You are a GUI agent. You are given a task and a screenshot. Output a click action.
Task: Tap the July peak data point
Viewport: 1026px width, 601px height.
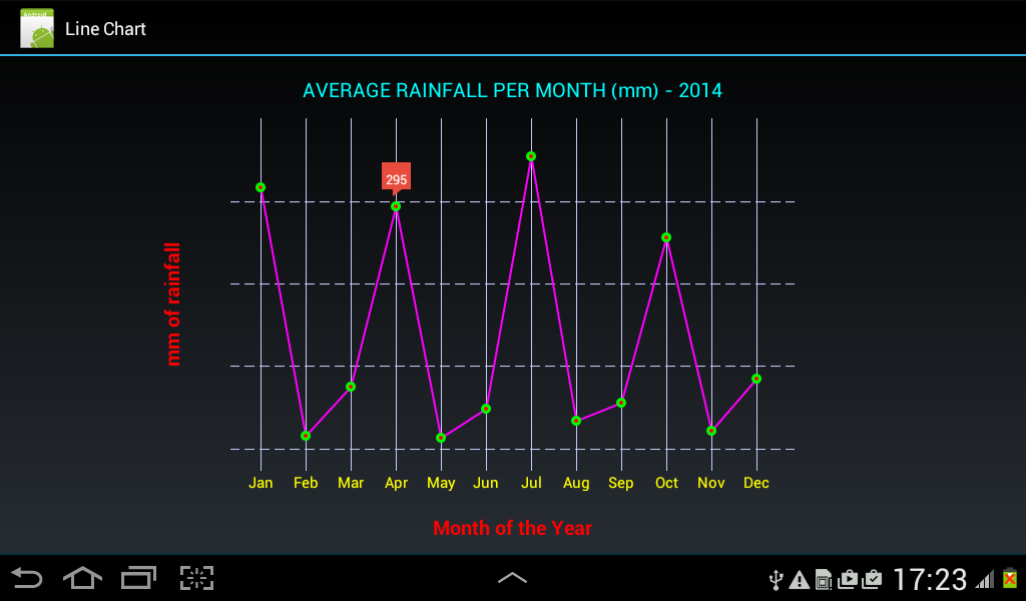click(531, 156)
